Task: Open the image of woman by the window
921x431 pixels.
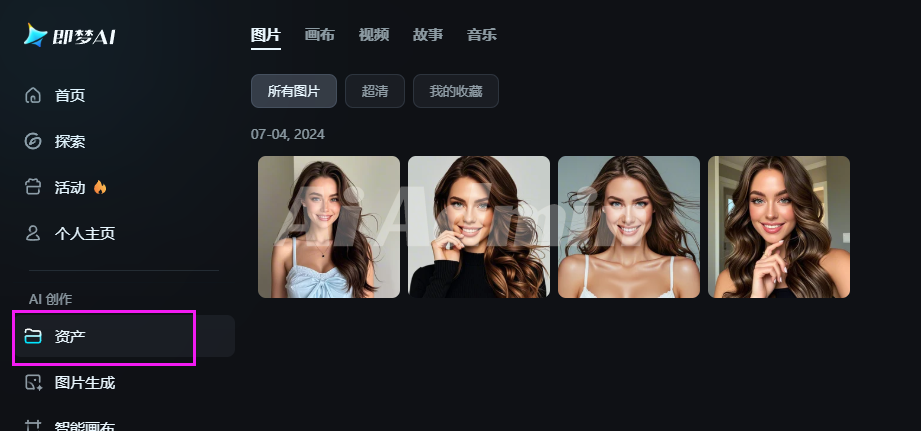Action: pos(778,227)
